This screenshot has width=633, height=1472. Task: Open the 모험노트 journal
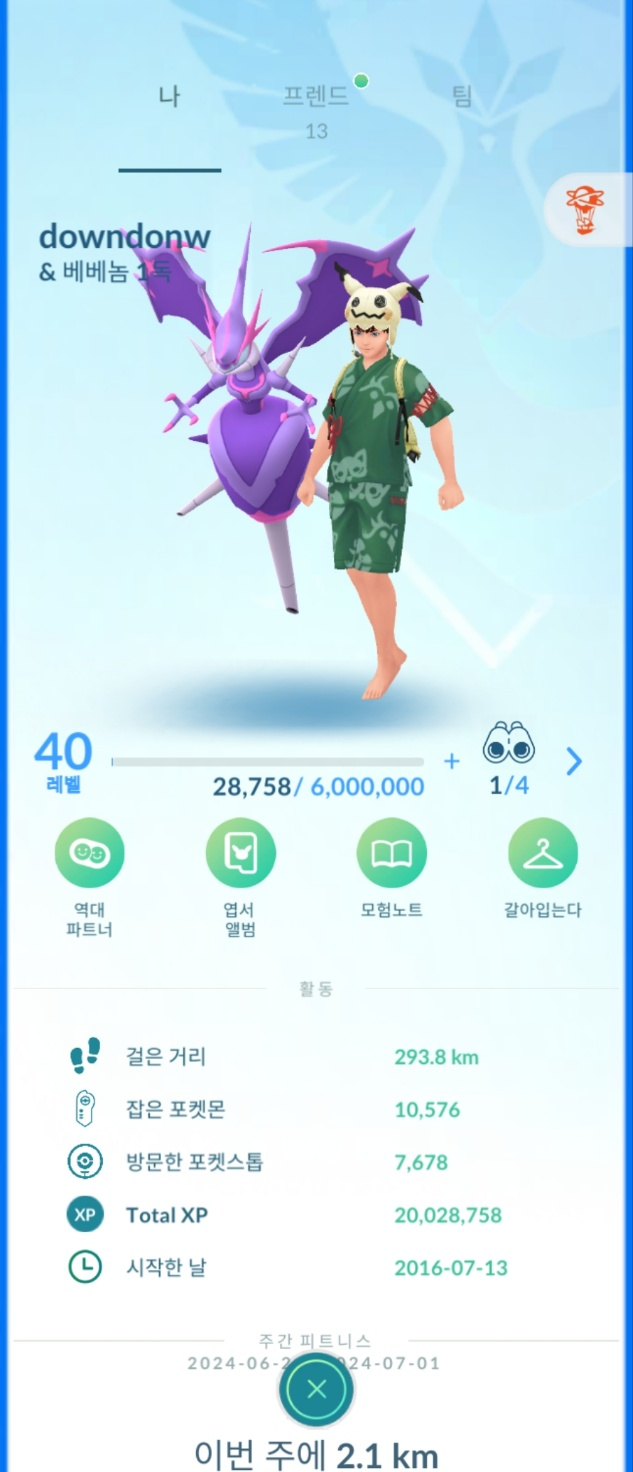pos(391,853)
